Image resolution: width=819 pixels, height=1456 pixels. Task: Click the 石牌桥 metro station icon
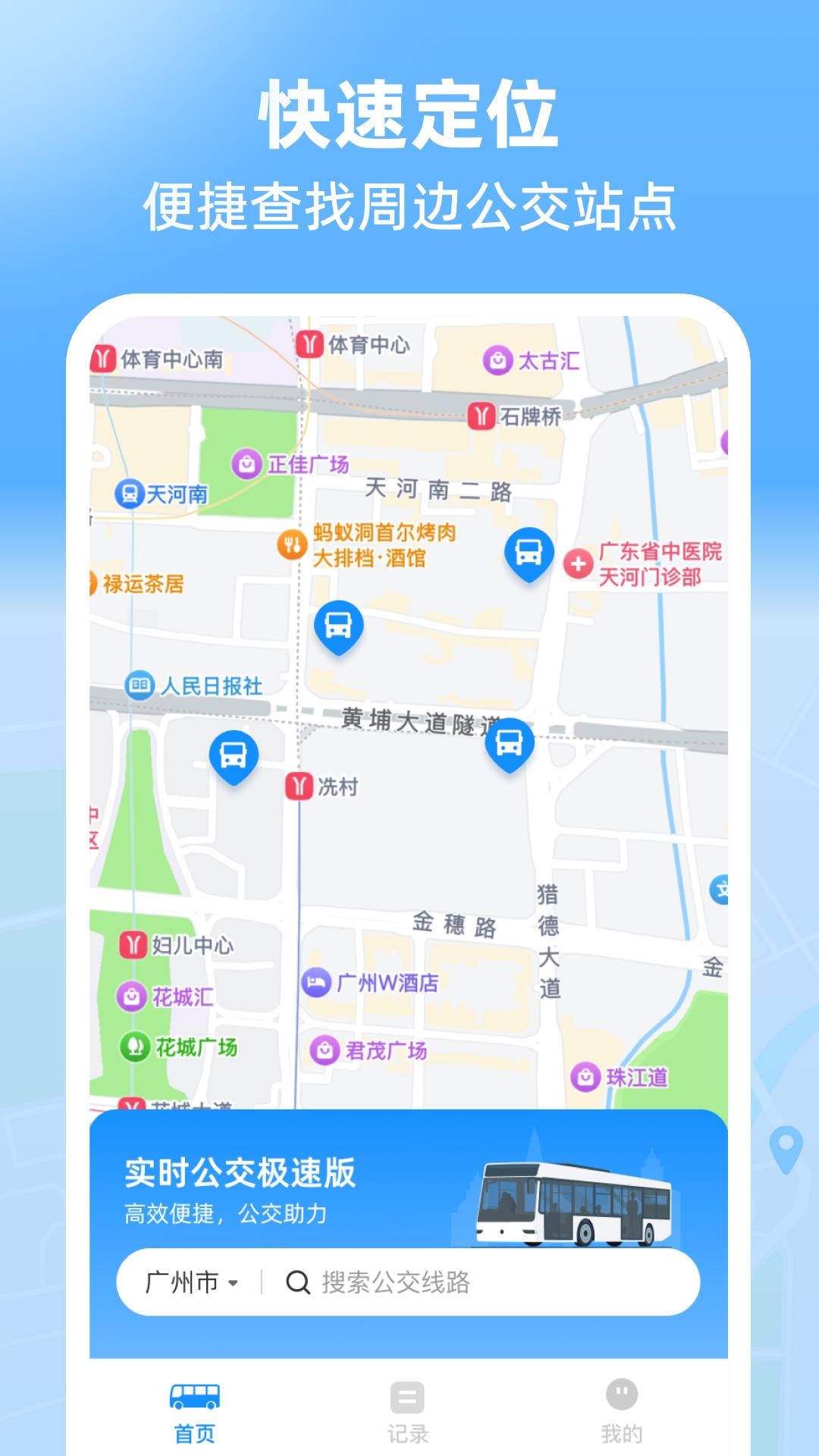[481, 416]
